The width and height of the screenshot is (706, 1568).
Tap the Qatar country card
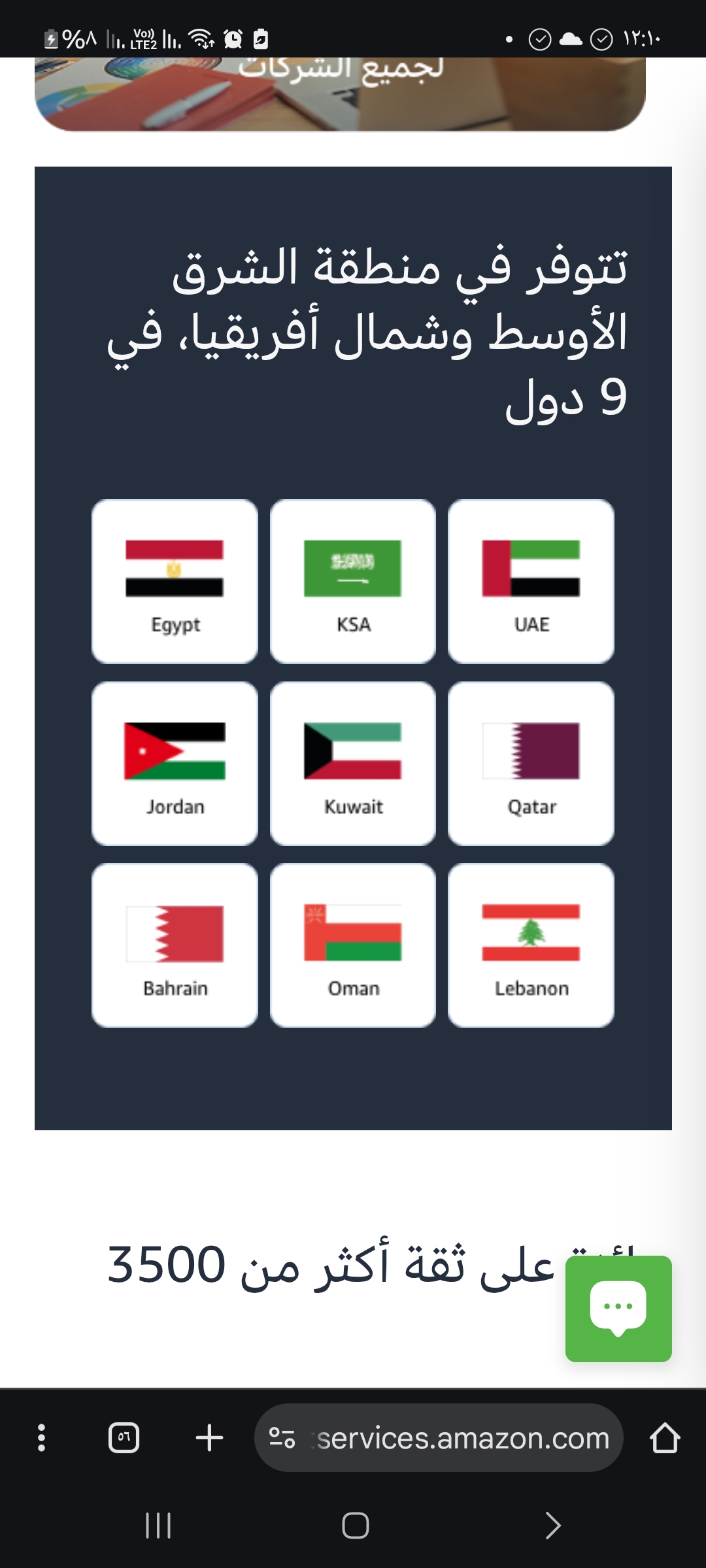(531, 764)
